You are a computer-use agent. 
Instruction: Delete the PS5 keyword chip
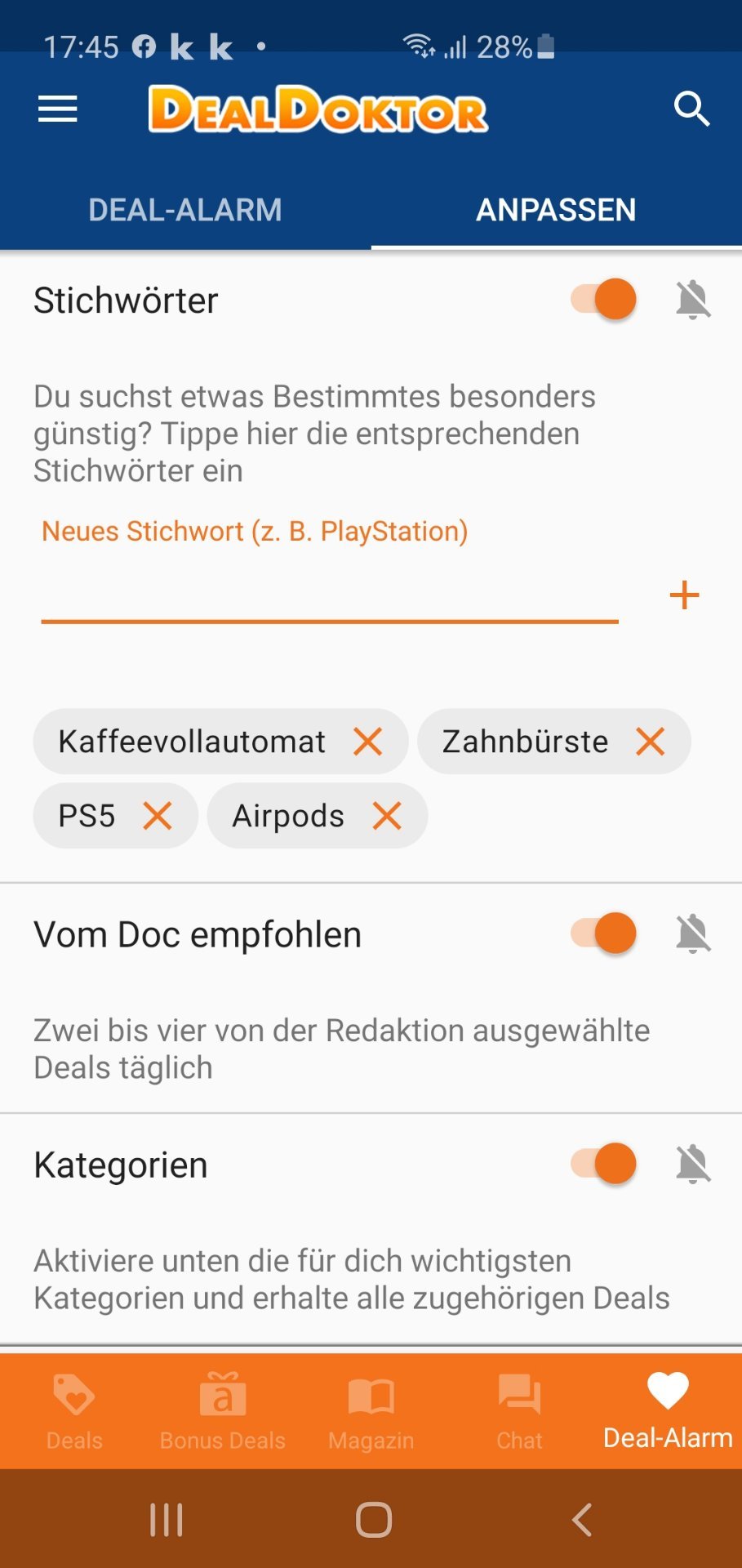(x=158, y=815)
